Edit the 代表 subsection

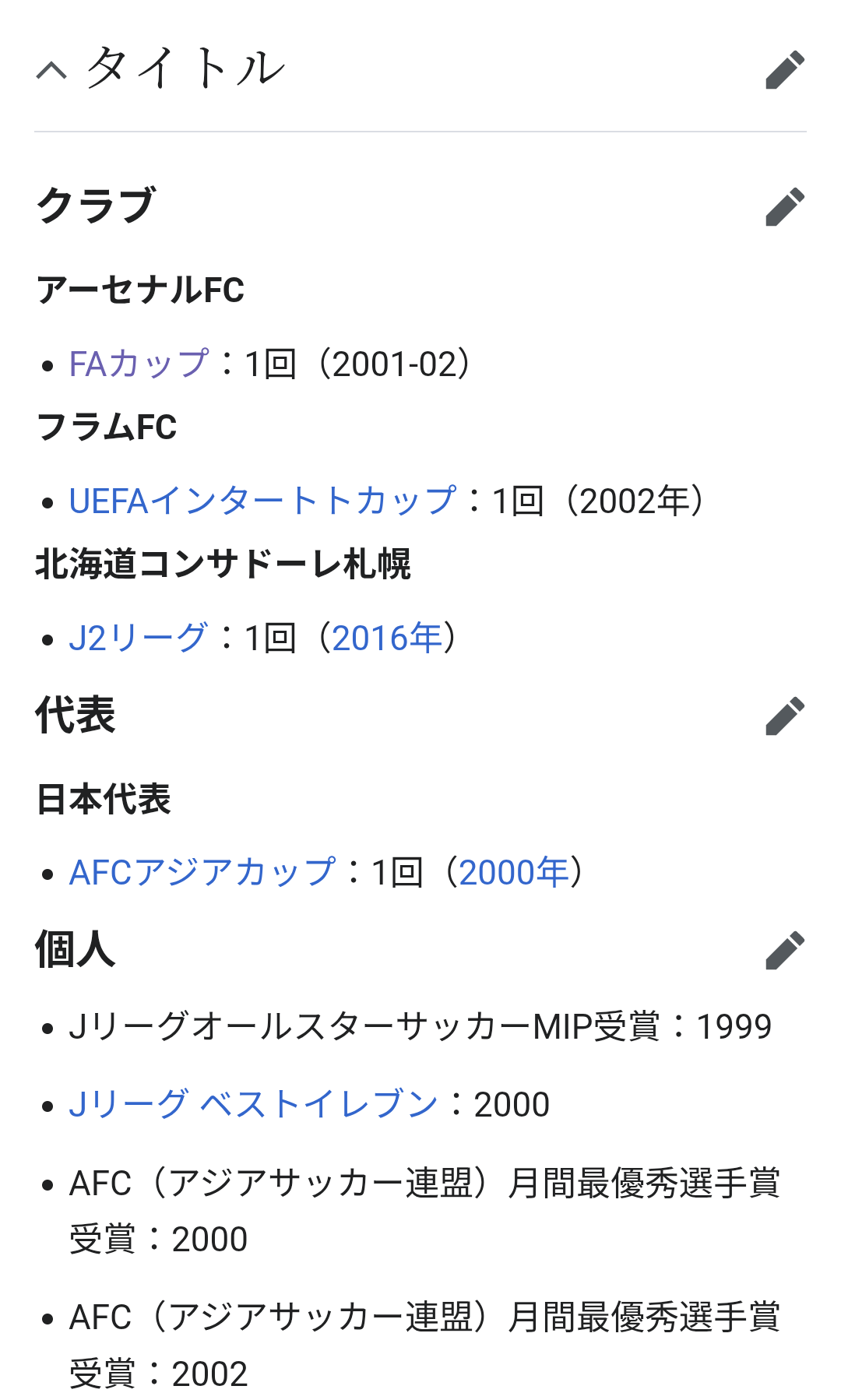(x=784, y=716)
